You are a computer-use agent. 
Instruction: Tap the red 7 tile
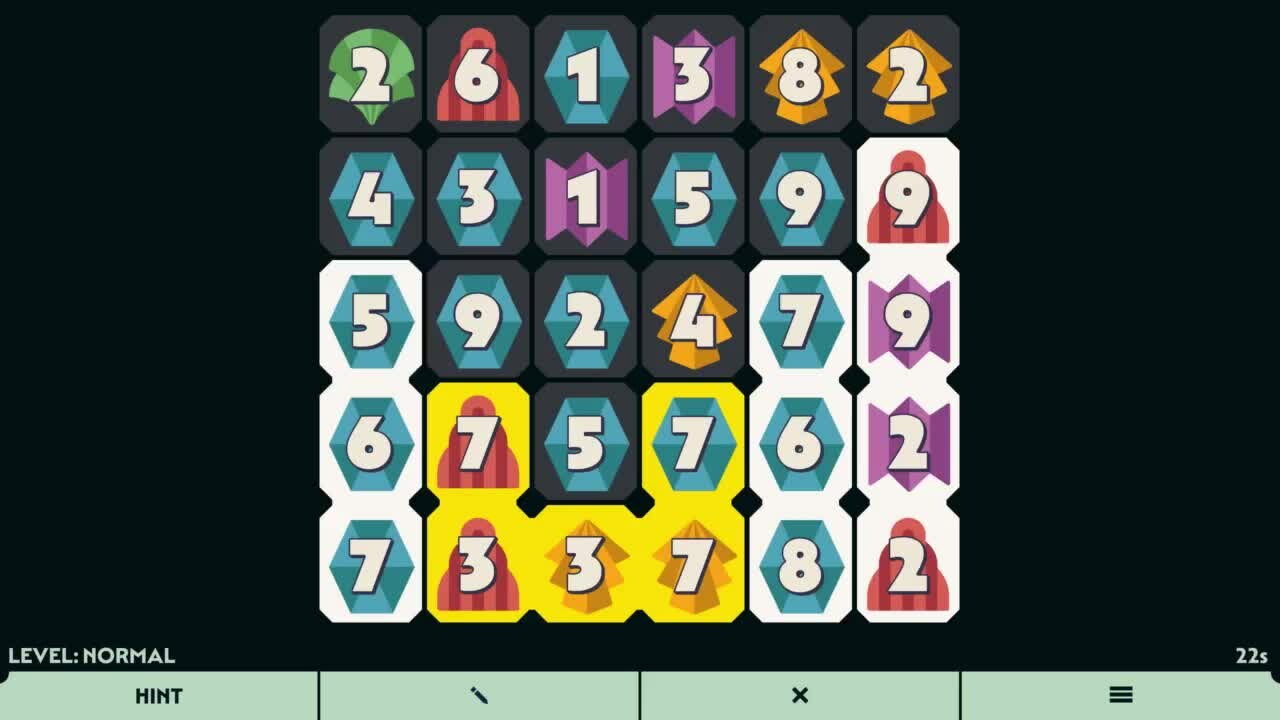[x=478, y=443]
